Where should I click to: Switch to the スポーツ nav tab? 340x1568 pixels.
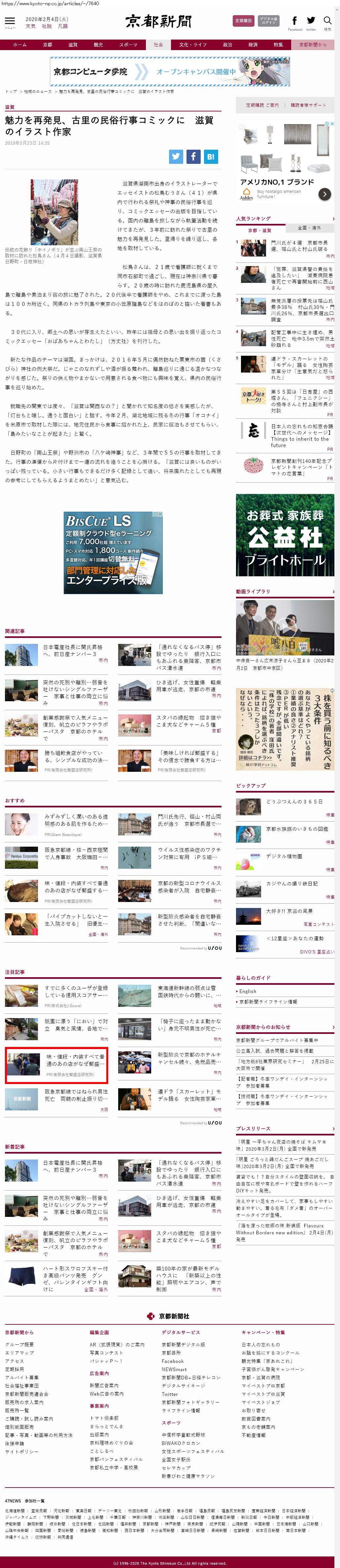(128, 45)
